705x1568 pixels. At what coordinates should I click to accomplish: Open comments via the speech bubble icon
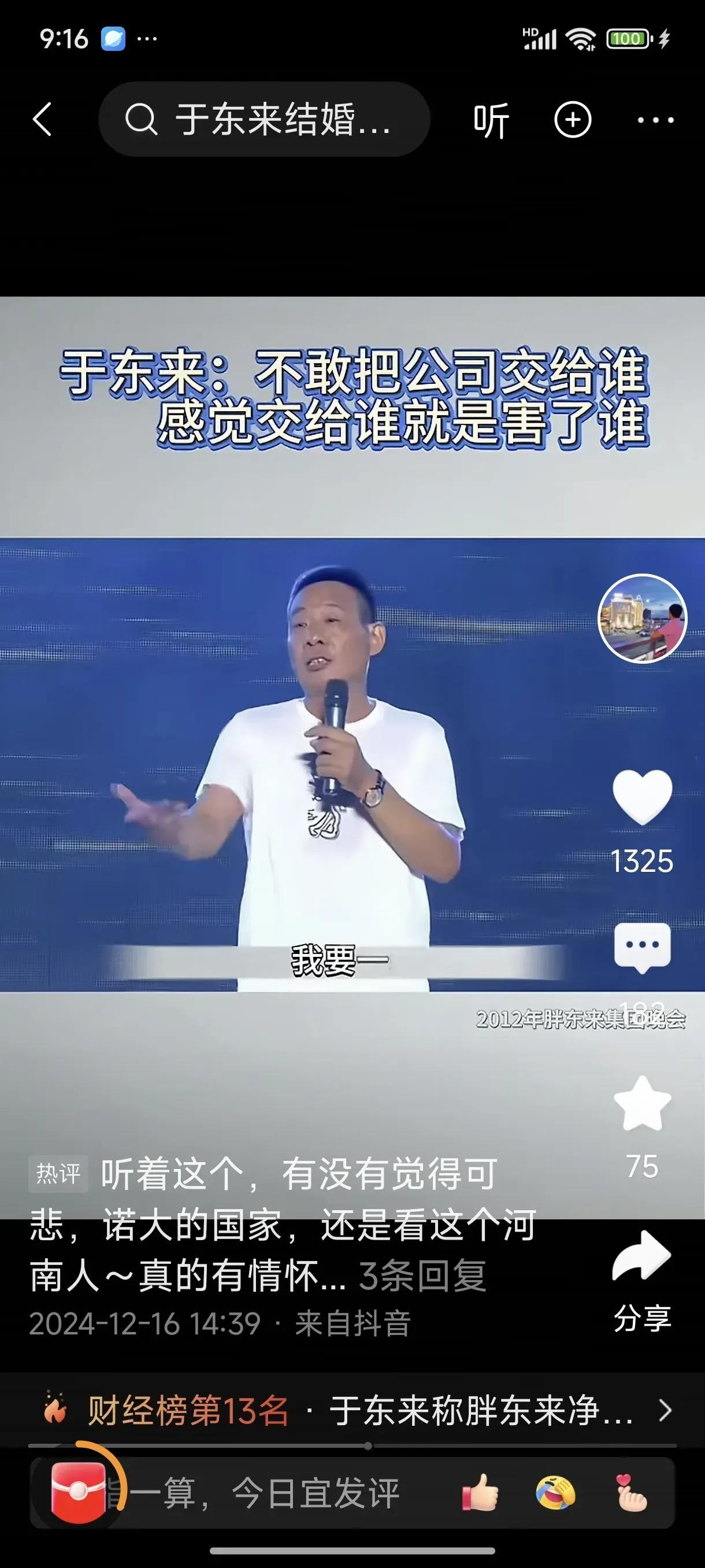[643, 947]
